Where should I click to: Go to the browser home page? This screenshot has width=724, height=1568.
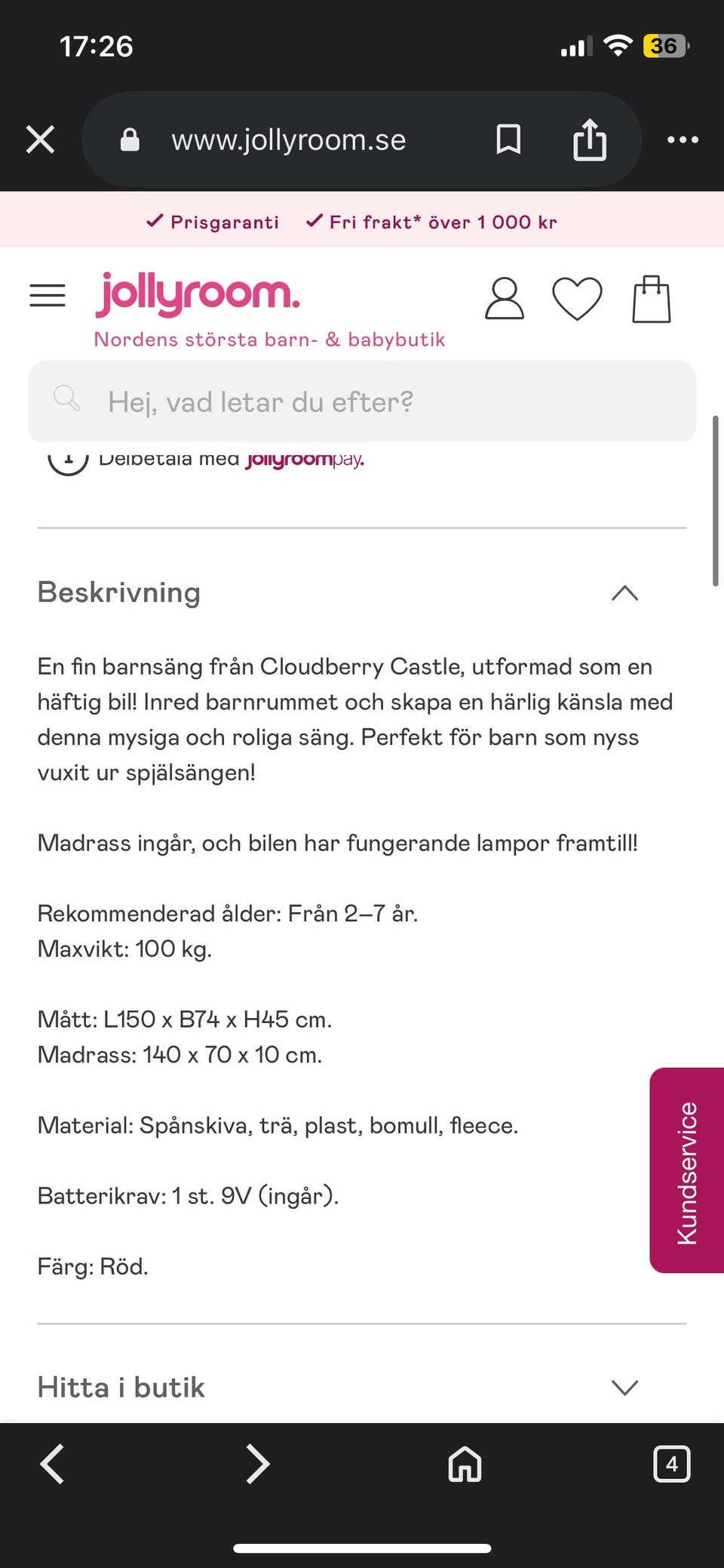tap(465, 1464)
